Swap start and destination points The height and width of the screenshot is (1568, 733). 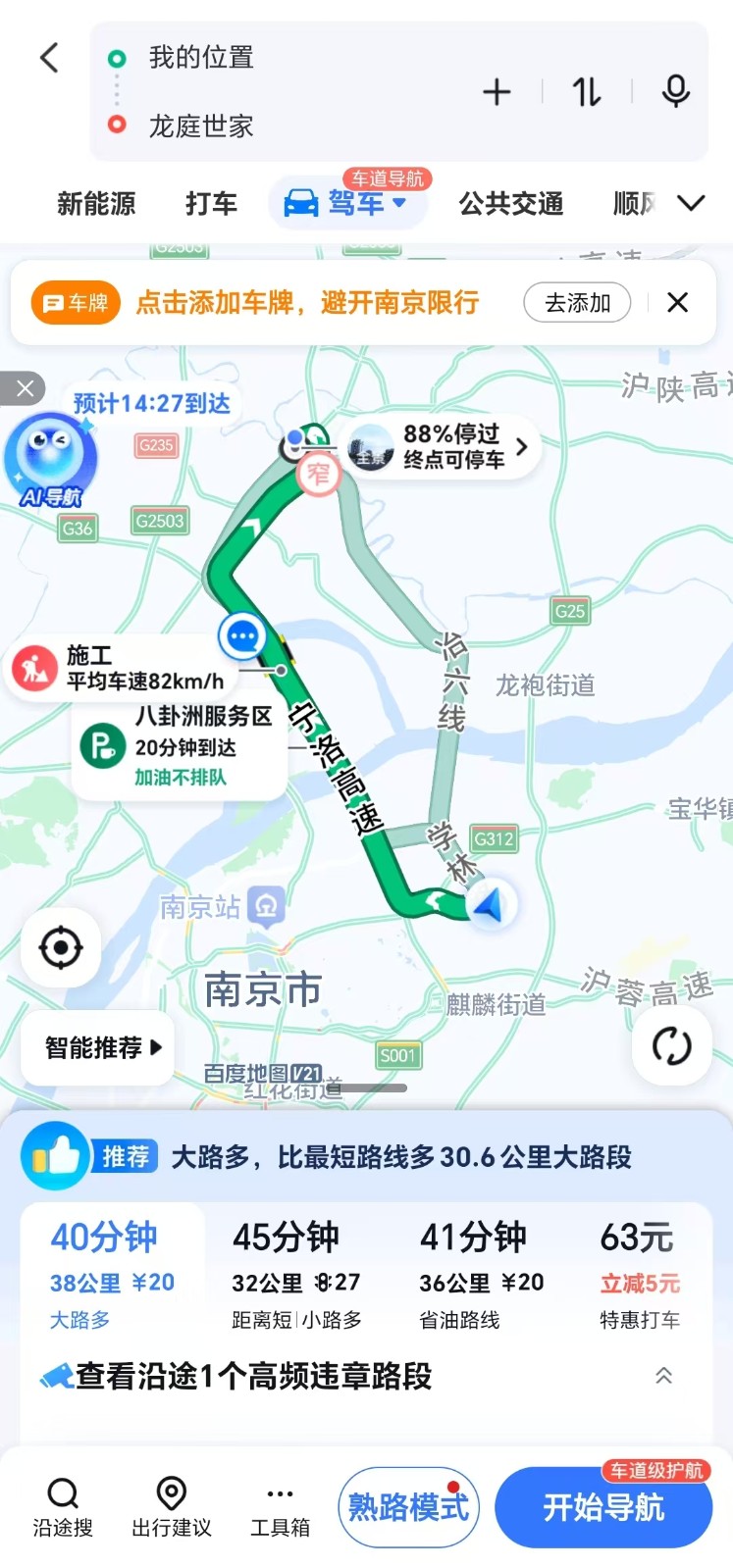(587, 92)
